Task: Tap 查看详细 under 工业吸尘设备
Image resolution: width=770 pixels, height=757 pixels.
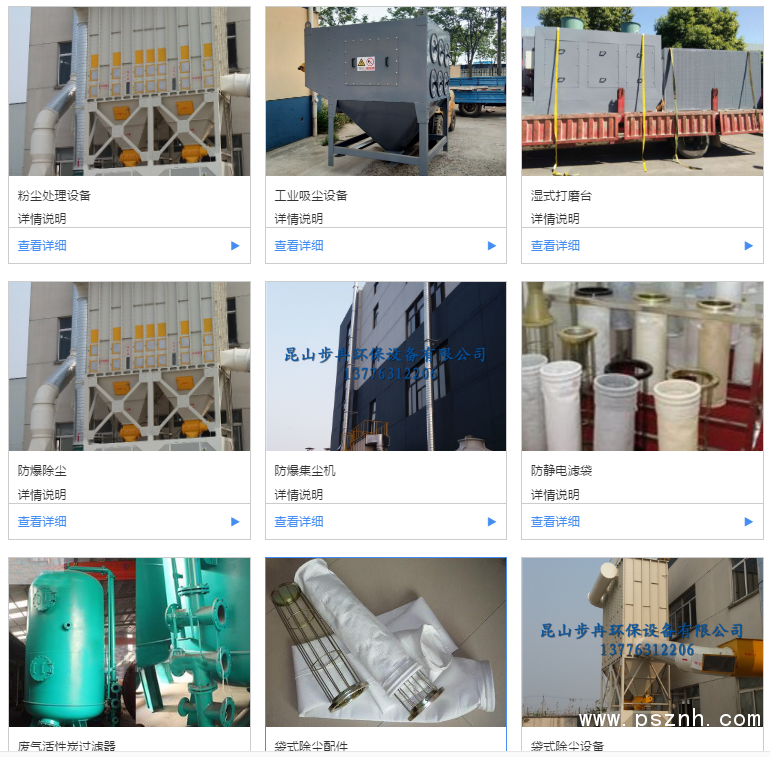Action: tap(299, 245)
